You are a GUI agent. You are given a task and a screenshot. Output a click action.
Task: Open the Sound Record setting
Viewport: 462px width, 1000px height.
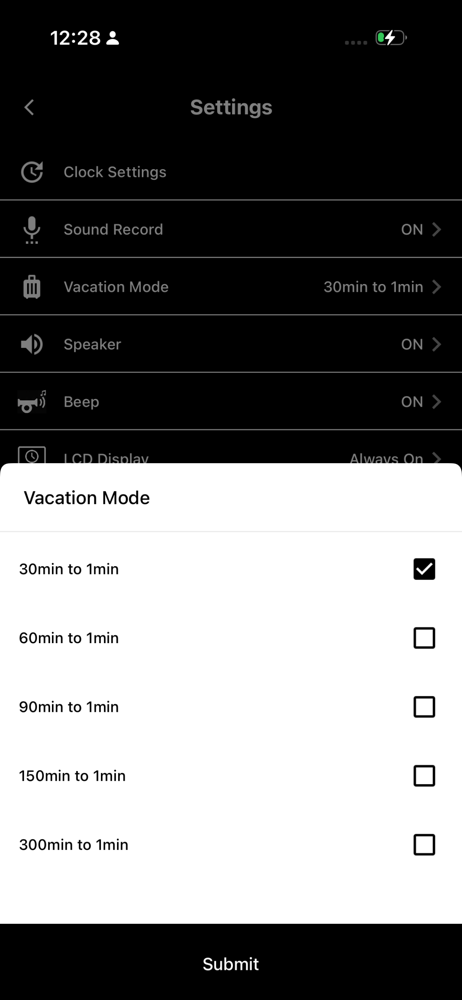tap(231, 229)
